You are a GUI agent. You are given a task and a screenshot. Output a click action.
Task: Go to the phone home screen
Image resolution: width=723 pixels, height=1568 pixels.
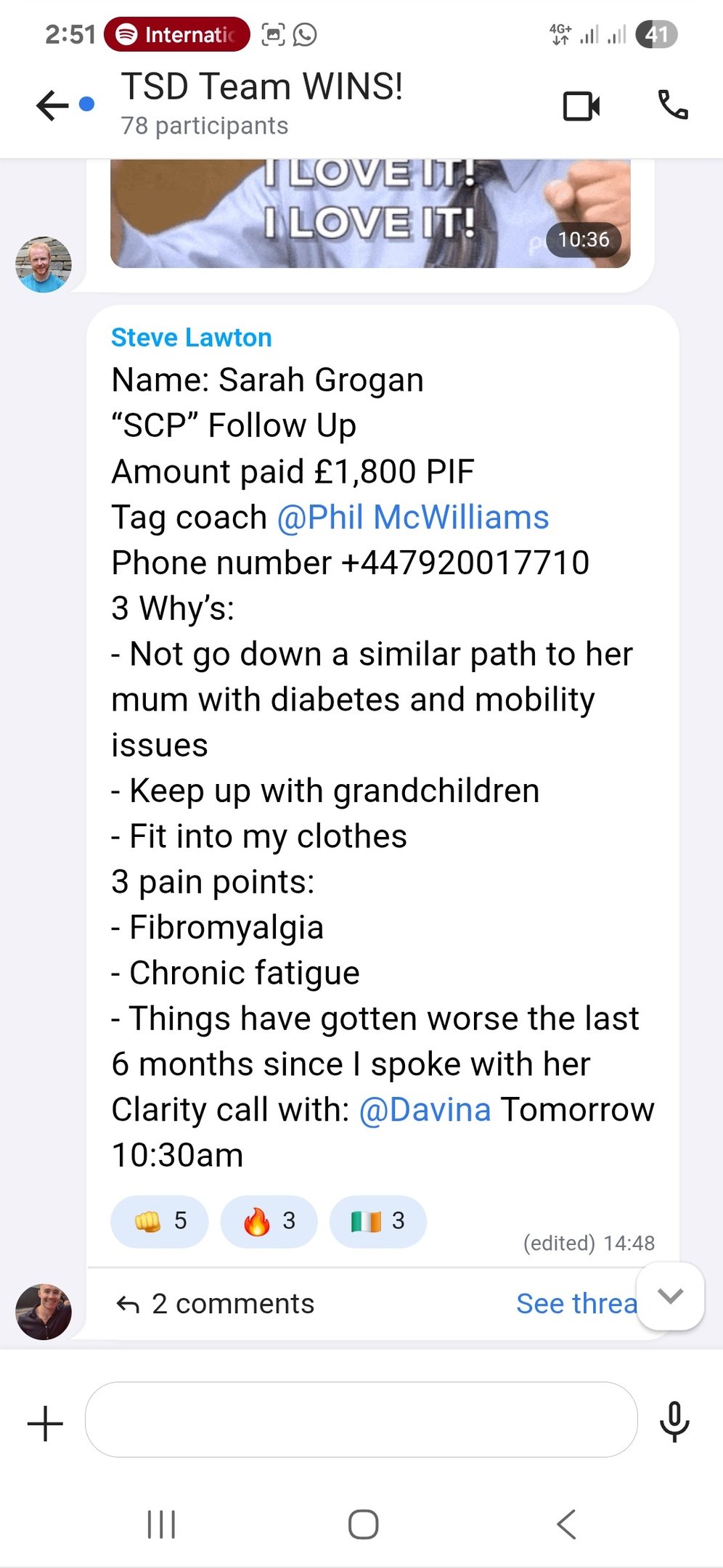(x=363, y=1524)
